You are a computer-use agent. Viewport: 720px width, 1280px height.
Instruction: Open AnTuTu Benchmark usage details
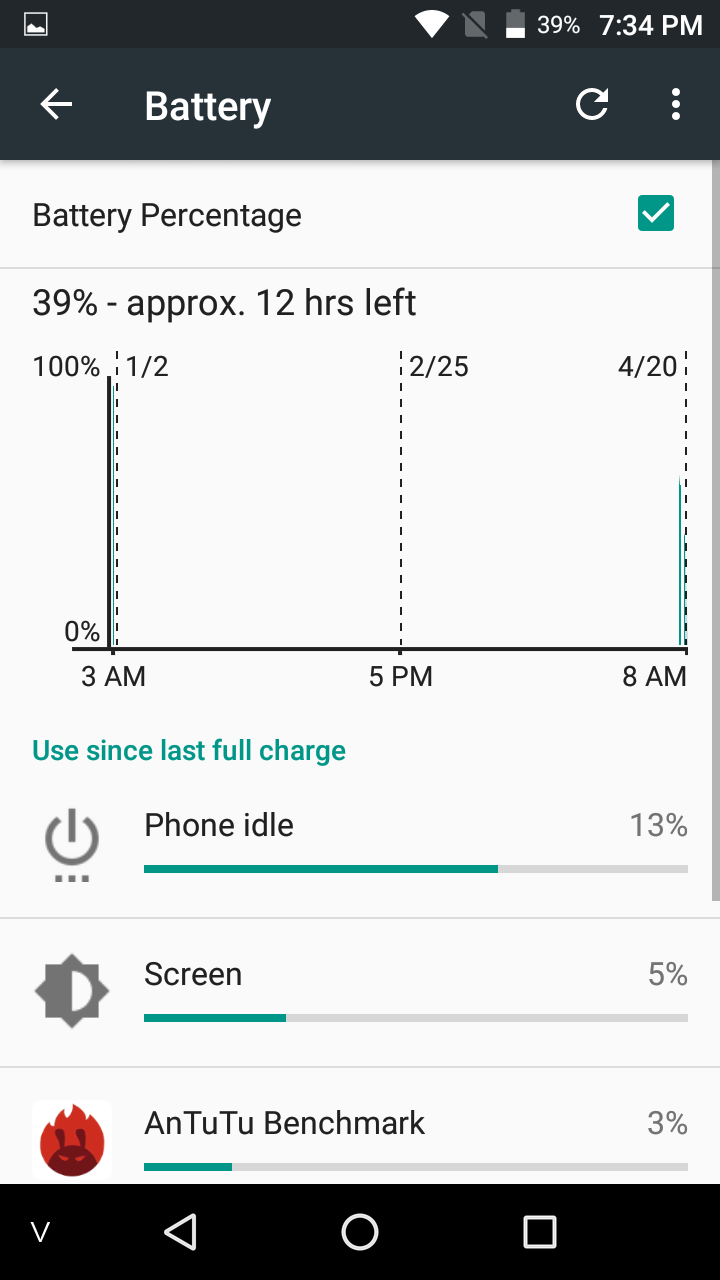pyautogui.click(x=360, y=1127)
